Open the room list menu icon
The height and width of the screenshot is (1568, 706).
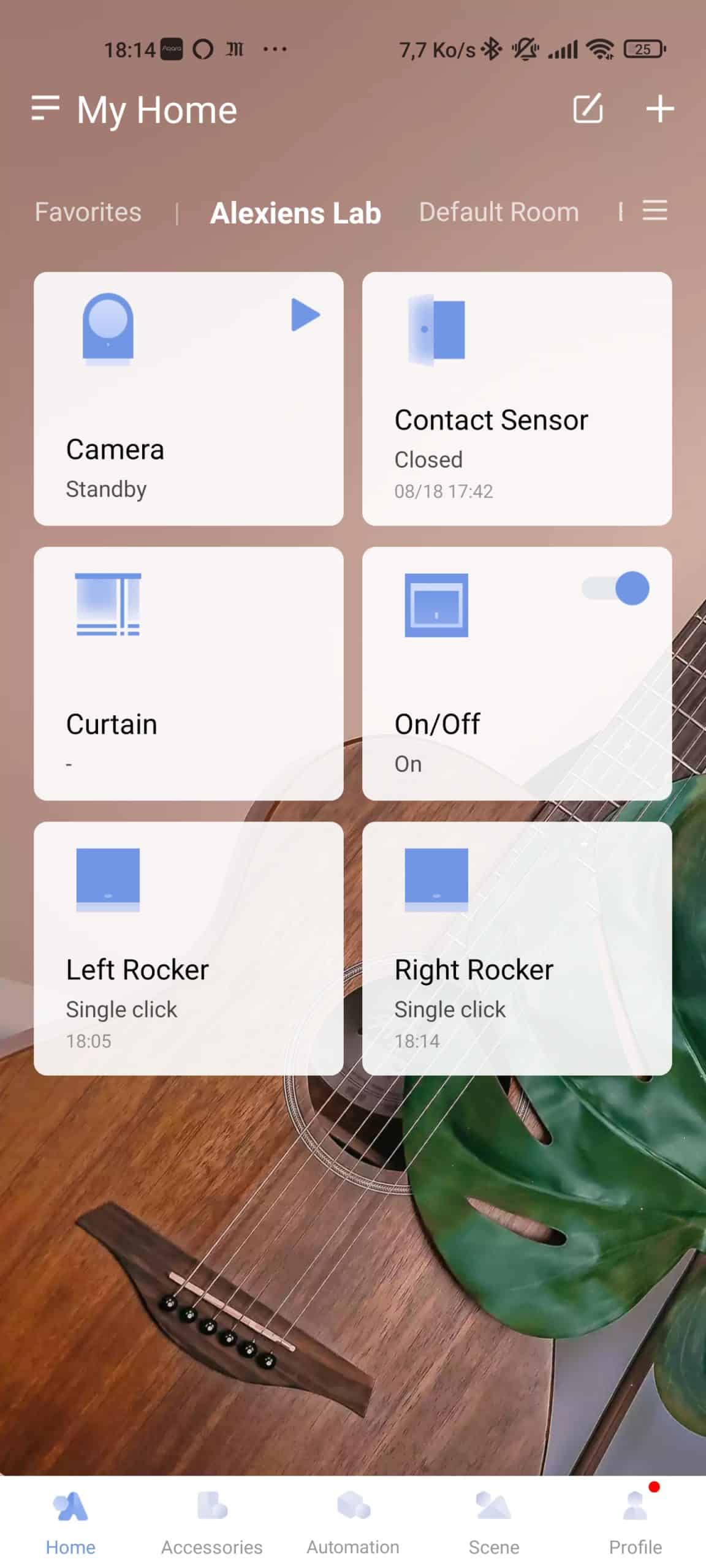click(x=655, y=211)
